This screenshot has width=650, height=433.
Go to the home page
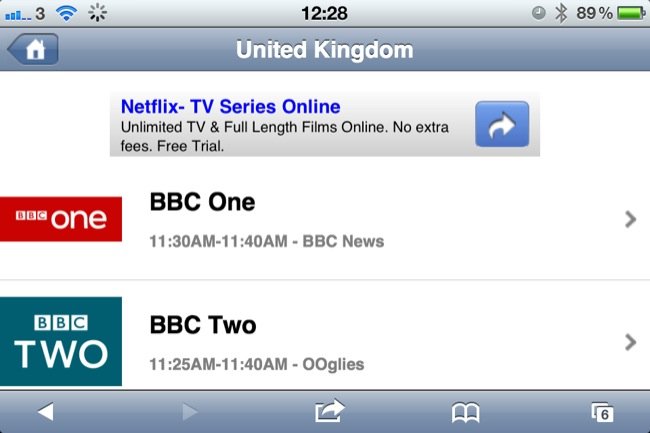(34, 50)
